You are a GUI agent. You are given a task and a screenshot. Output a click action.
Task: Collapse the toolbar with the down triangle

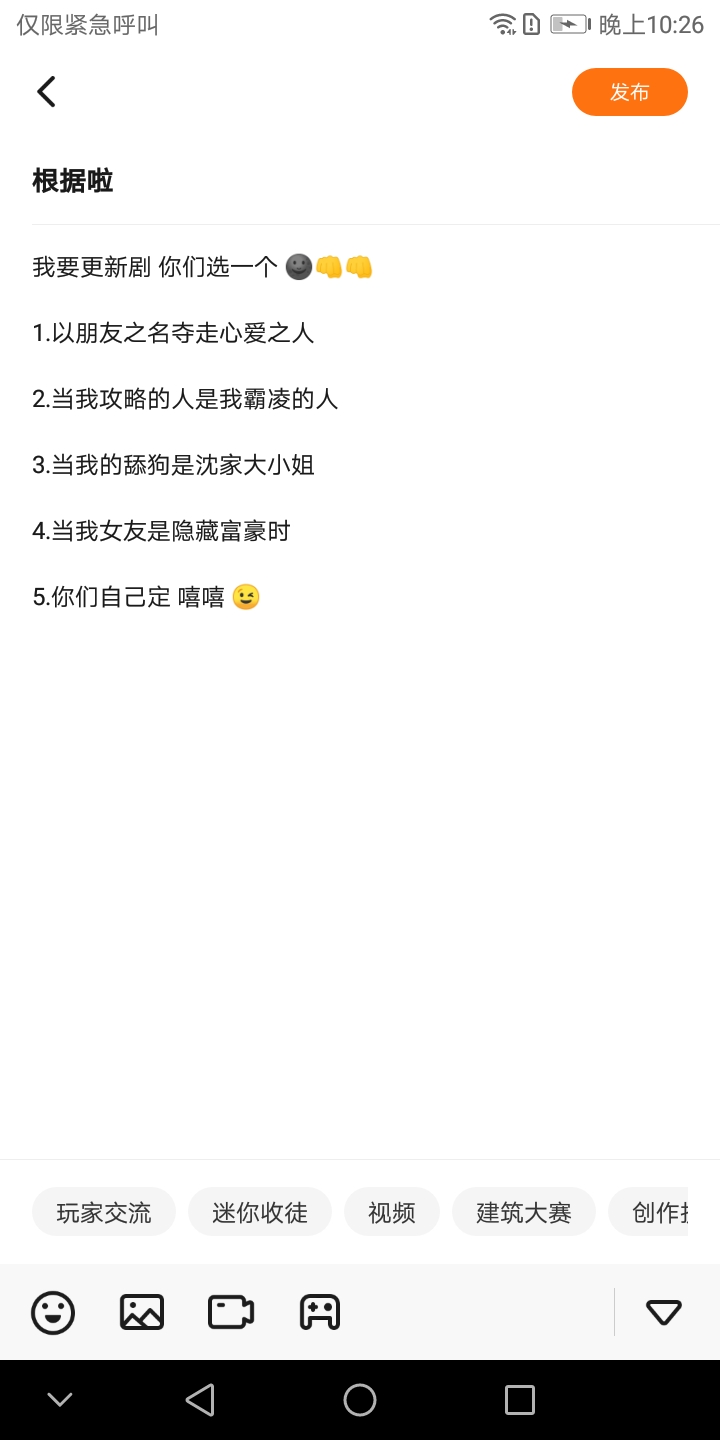[x=664, y=1312]
